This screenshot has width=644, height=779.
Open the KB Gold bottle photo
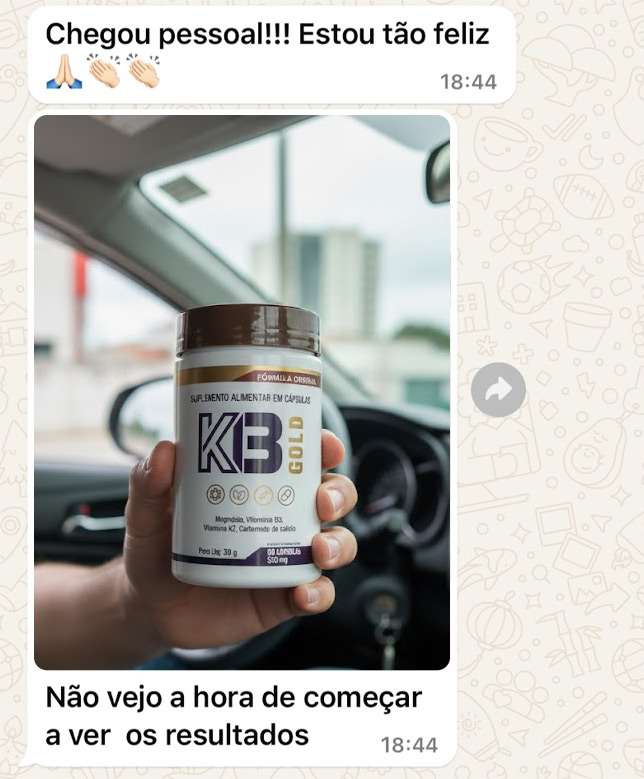(x=242, y=392)
